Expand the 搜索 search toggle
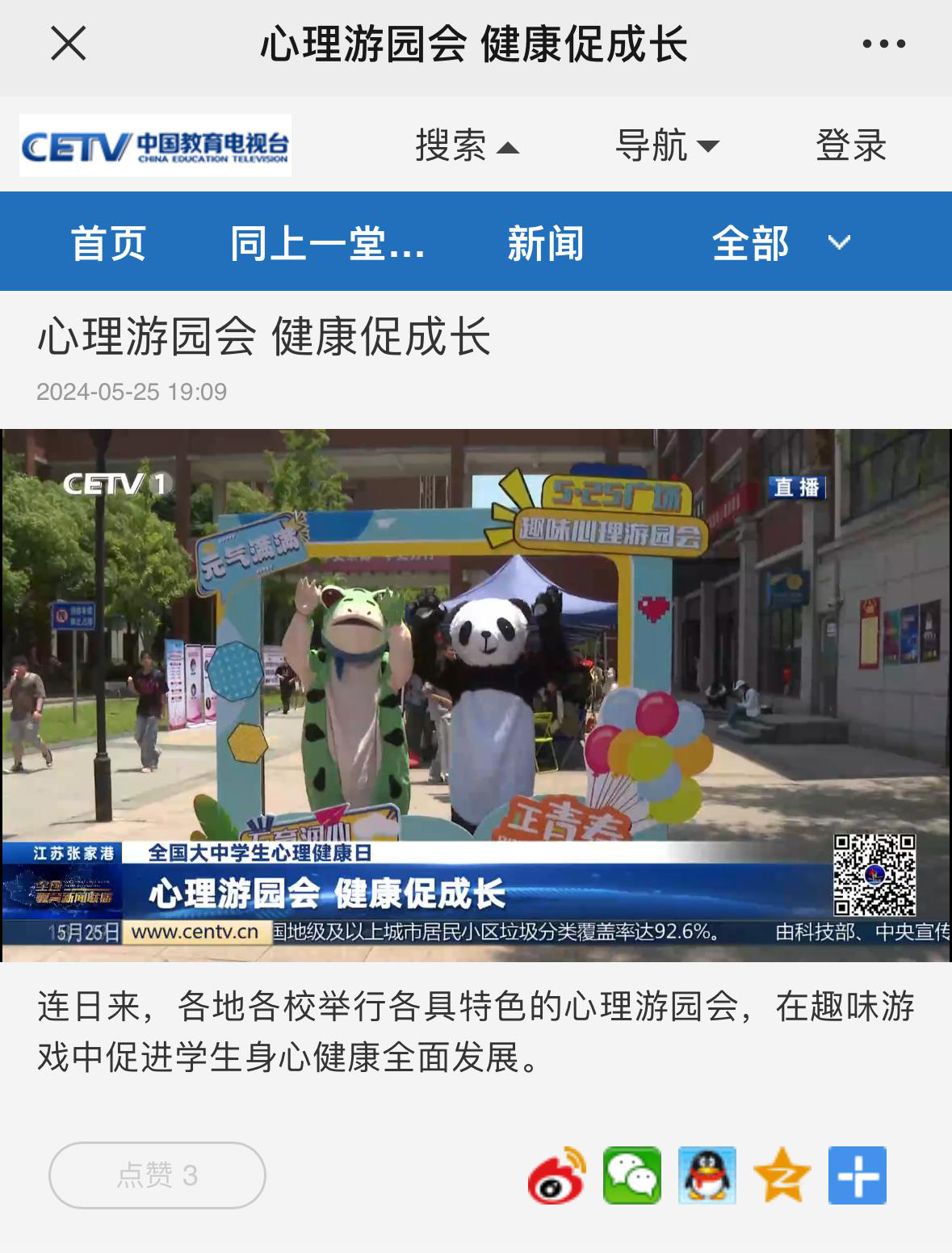The image size is (952, 1253). click(x=467, y=146)
